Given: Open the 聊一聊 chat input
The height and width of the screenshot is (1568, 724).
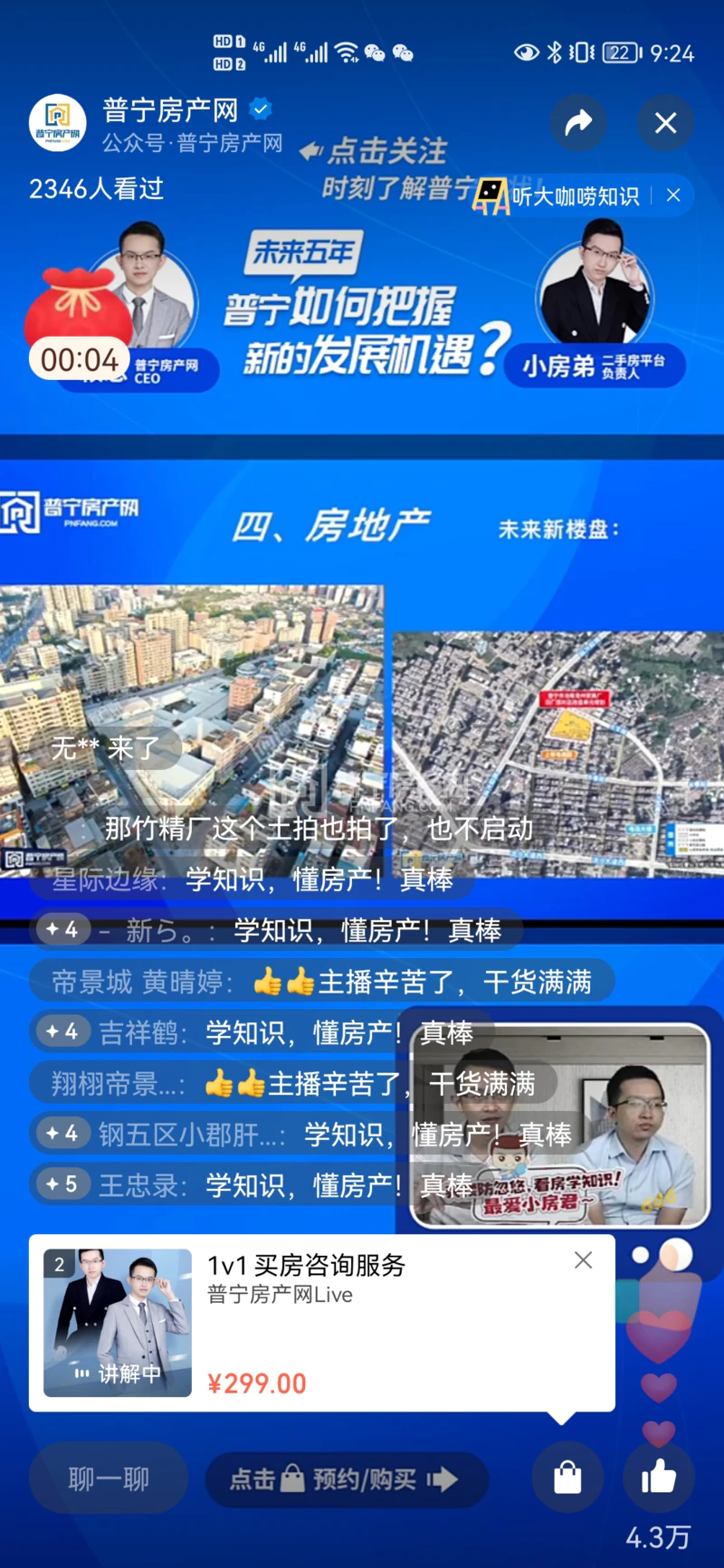Looking at the screenshot, I should [x=109, y=1479].
